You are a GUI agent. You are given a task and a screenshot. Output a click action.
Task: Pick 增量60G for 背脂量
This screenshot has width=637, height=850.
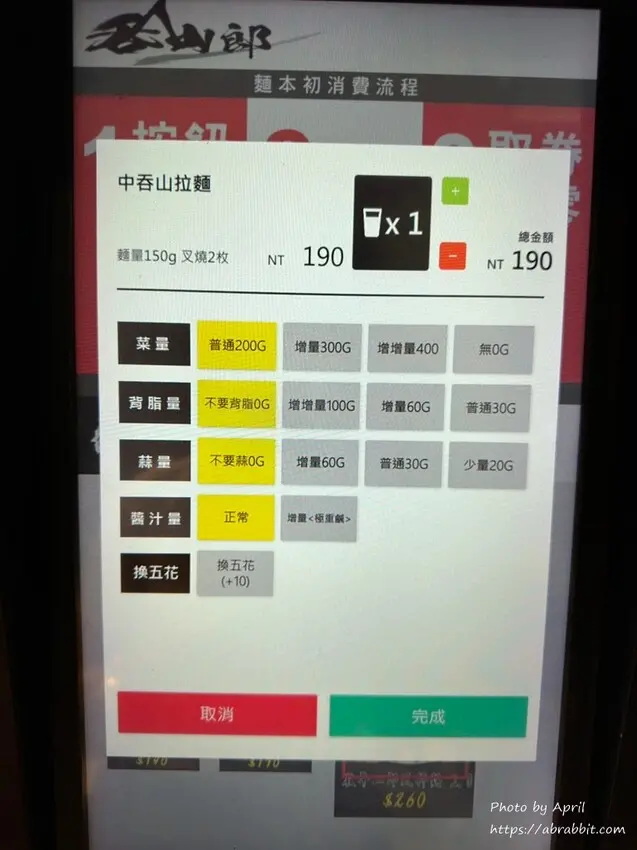pos(406,407)
